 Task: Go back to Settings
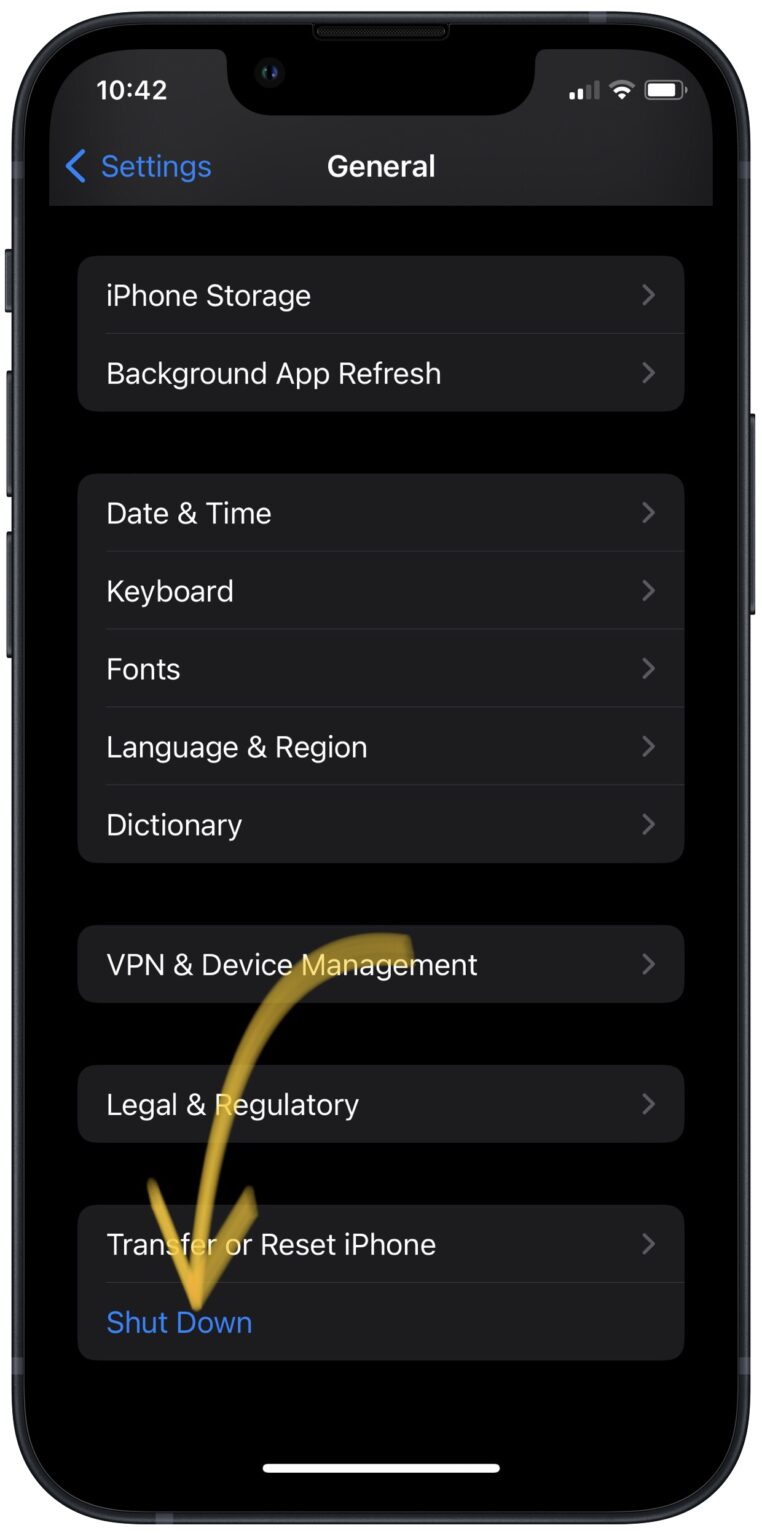[138, 166]
